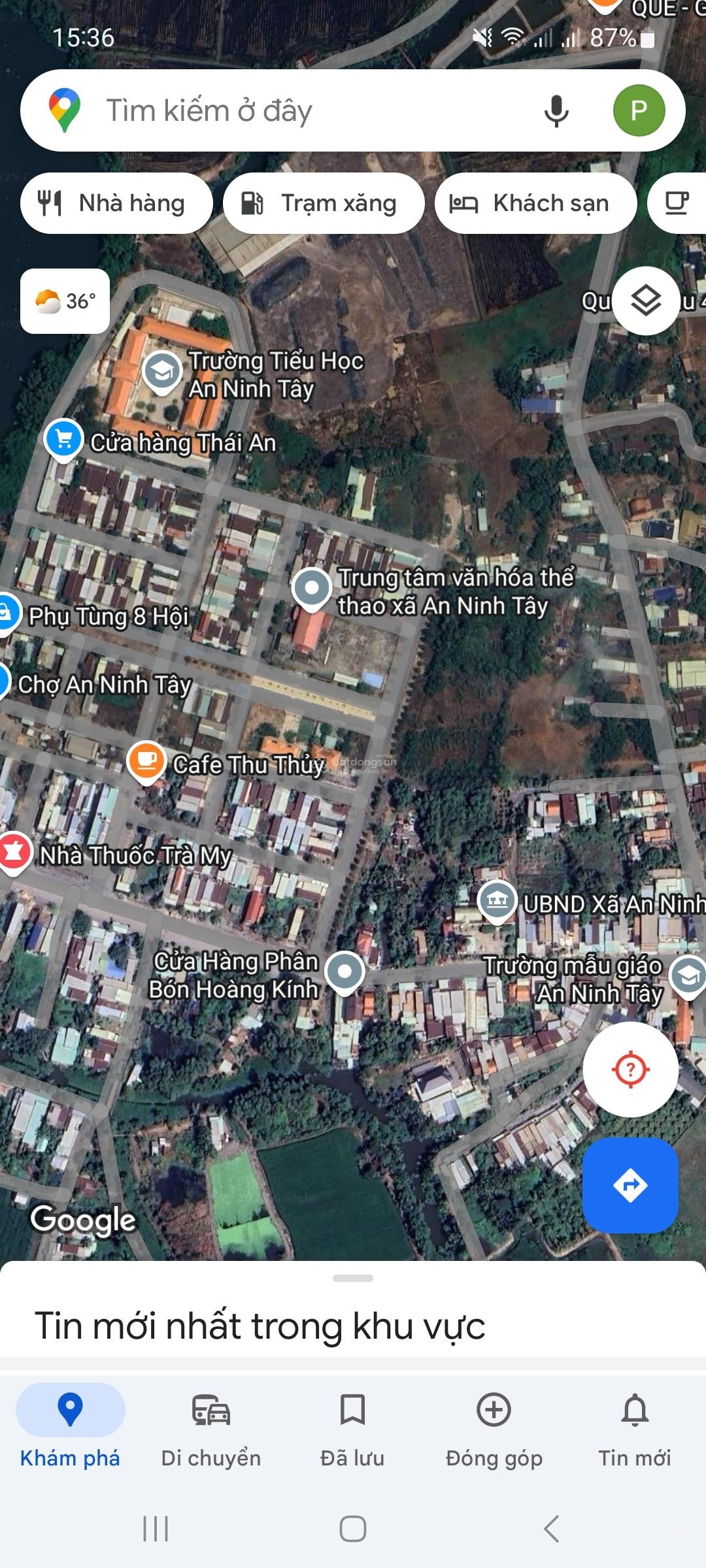The height and width of the screenshot is (1568, 706).
Task: Go to the 'Đóng góp' tab
Action: click(x=494, y=1428)
